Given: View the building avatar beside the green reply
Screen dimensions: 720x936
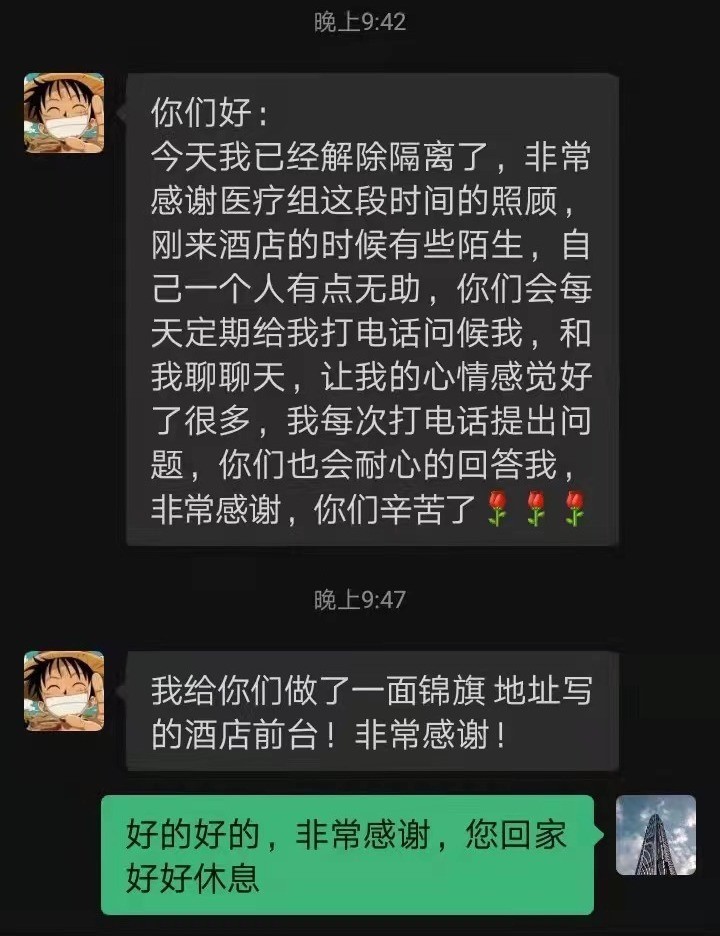Looking at the screenshot, I should click(655, 835).
